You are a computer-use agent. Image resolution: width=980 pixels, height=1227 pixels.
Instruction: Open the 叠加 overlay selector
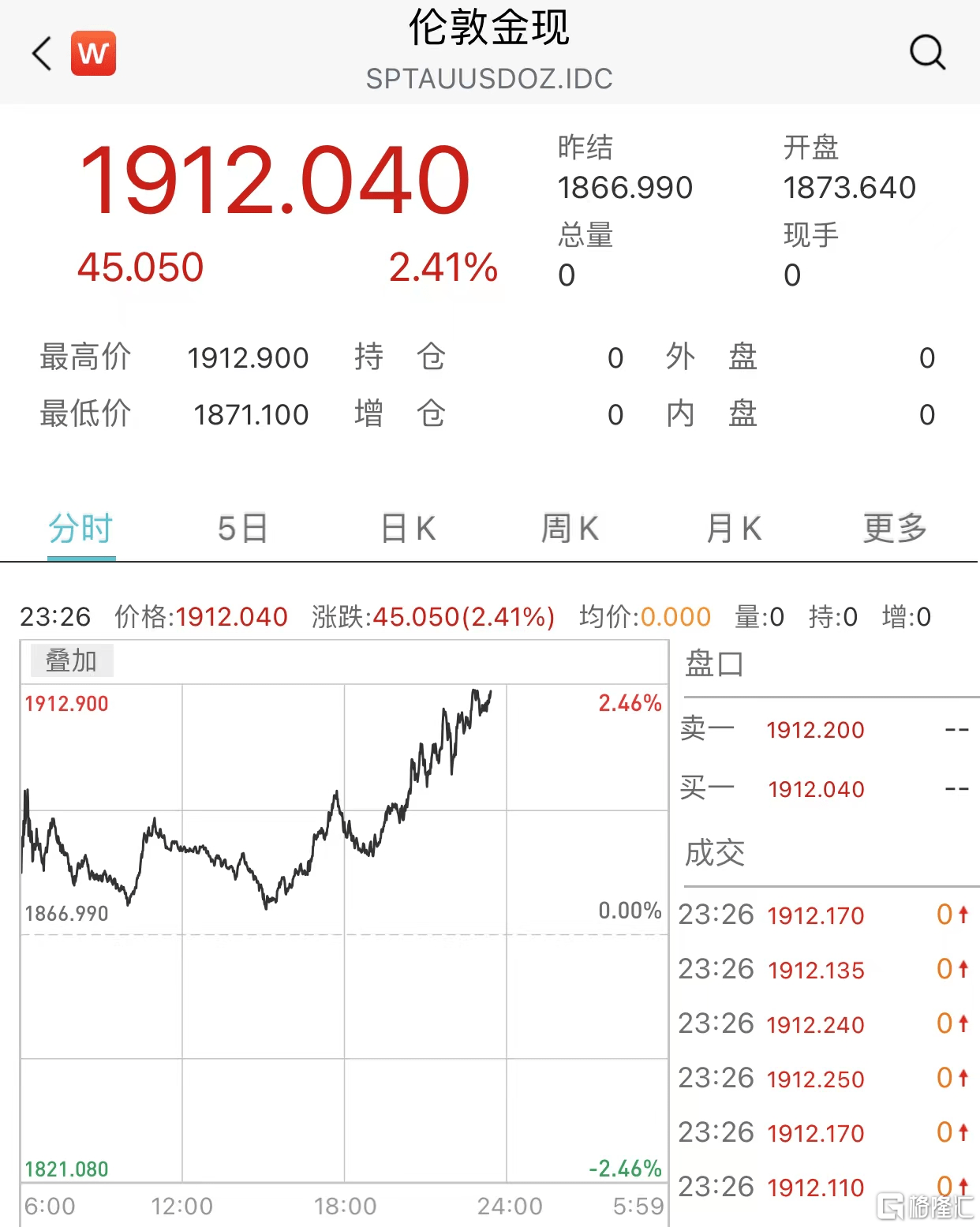pyautogui.click(x=71, y=661)
